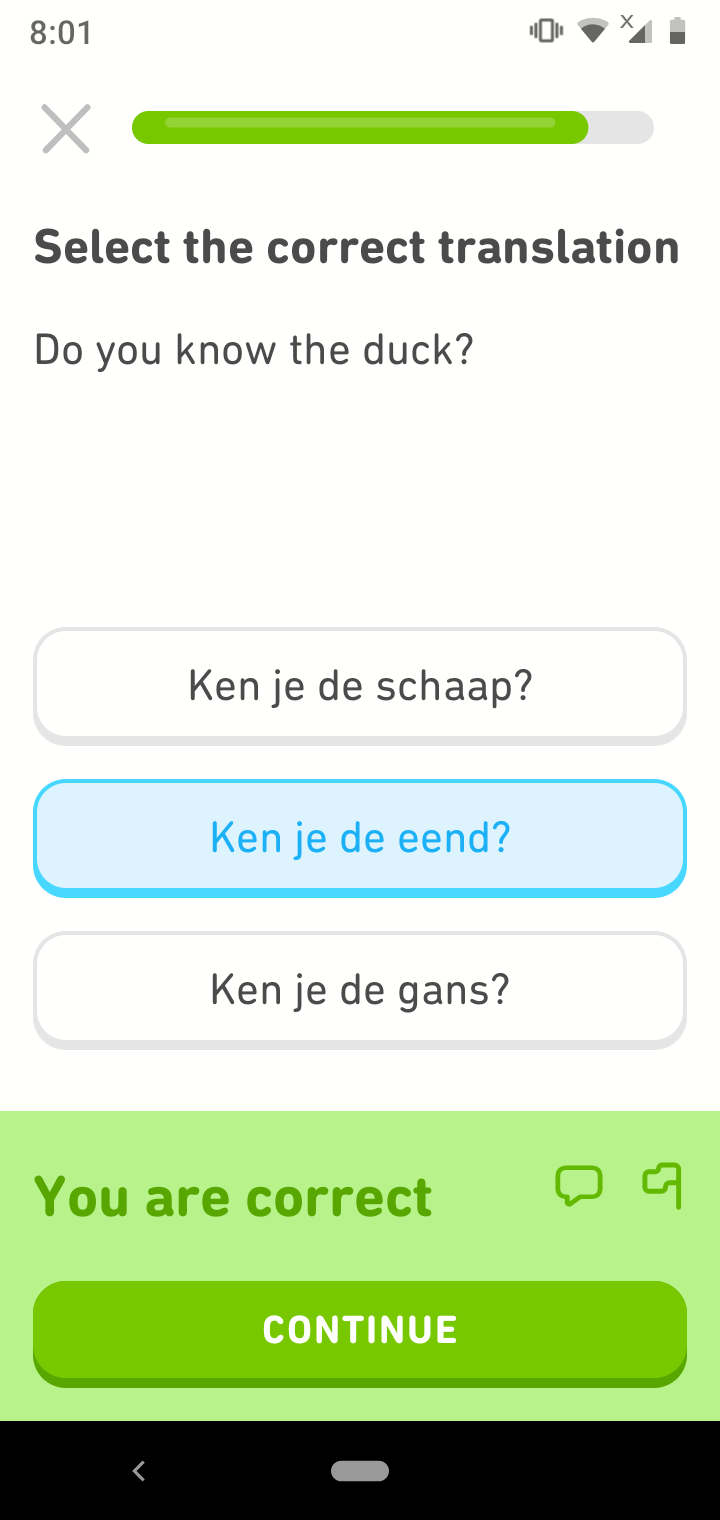
Task: Tap the Continue button
Action: [x=360, y=1333]
